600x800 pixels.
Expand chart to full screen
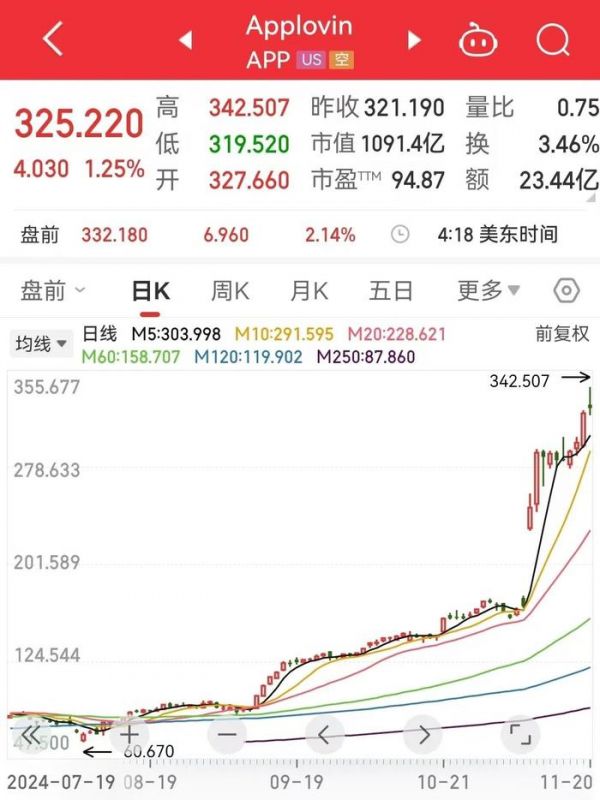coord(519,735)
